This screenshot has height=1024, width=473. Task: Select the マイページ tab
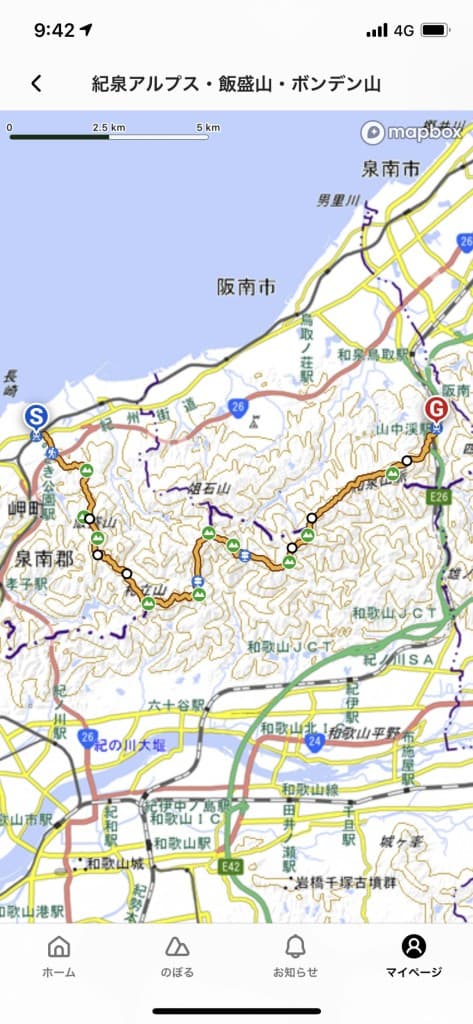(x=414, y=955)
